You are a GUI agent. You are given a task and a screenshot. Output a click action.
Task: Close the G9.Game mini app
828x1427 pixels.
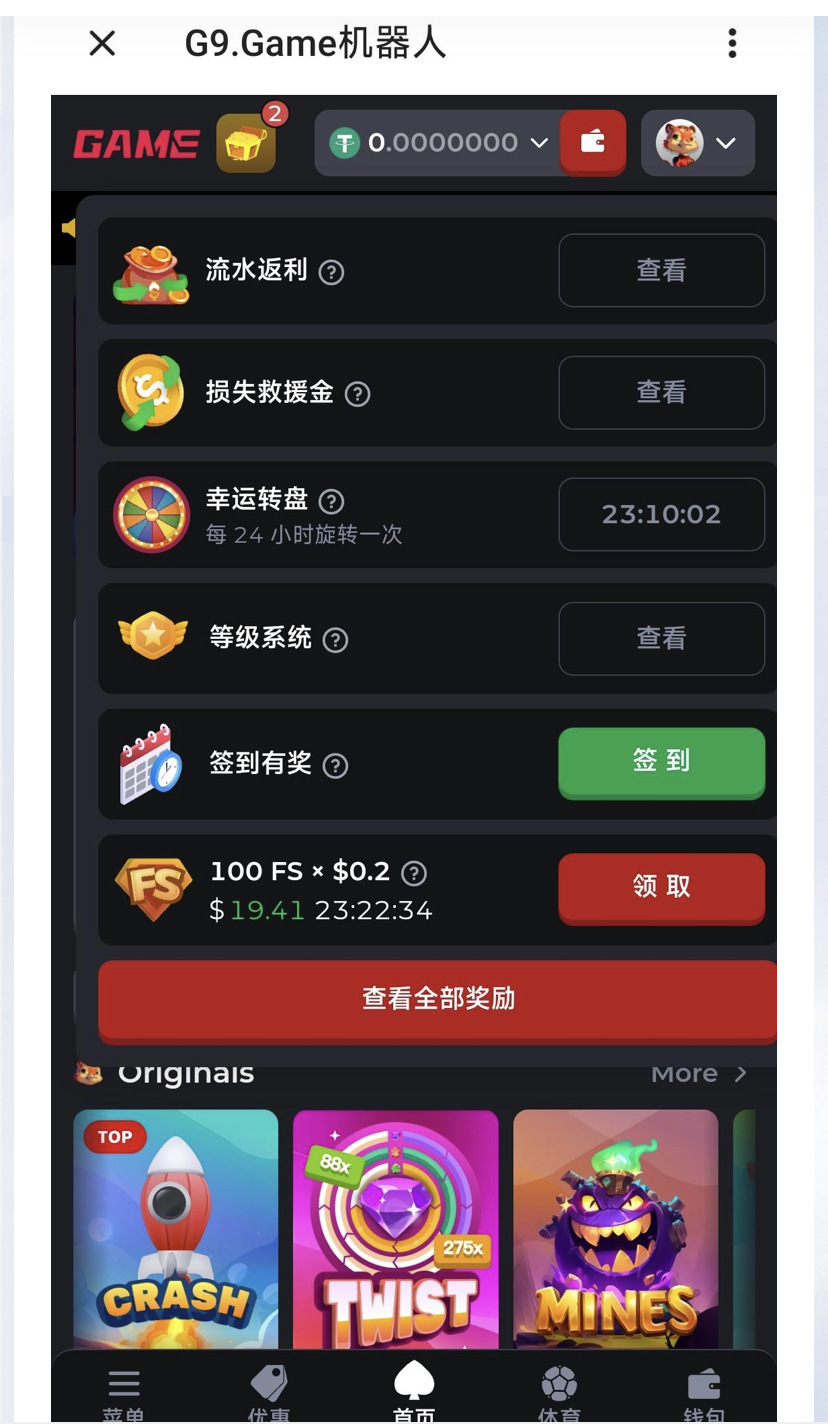(102, 43)
